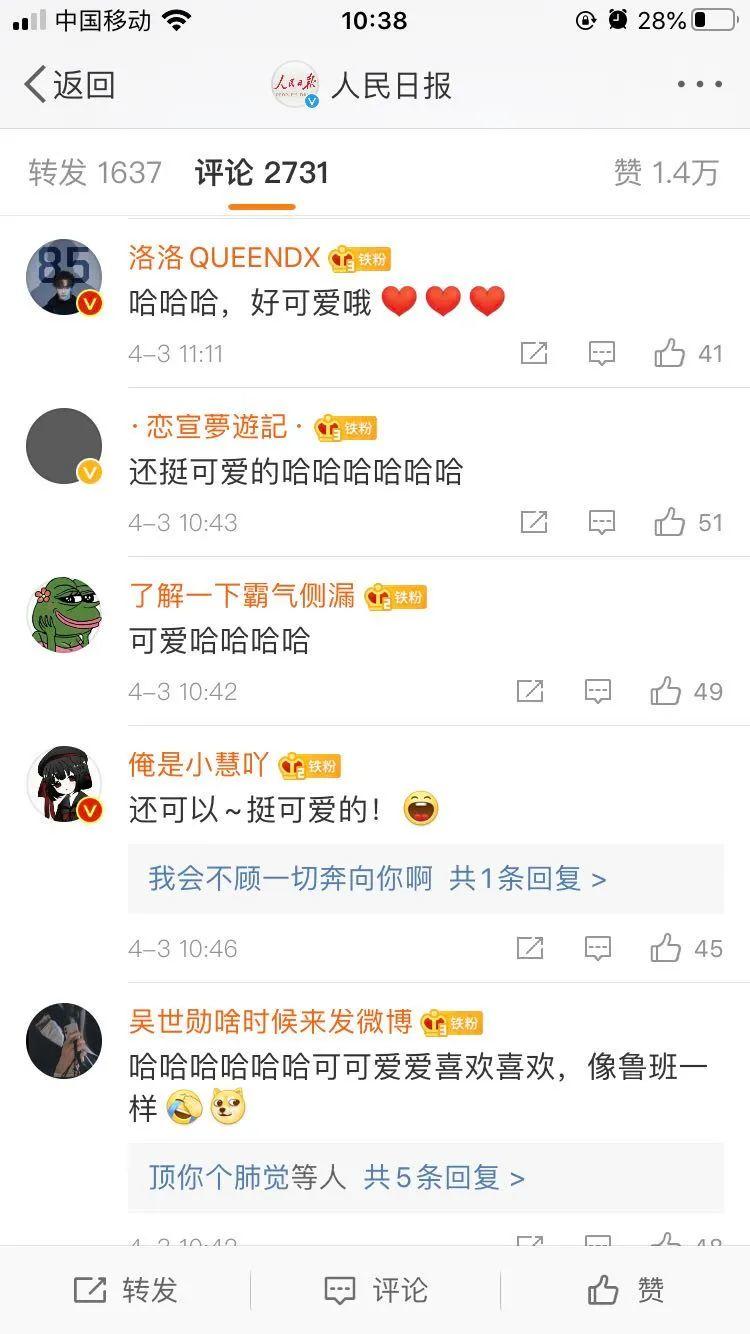
Task: Like the comment by 俺是小慧吖
Action: pos(686,948)
